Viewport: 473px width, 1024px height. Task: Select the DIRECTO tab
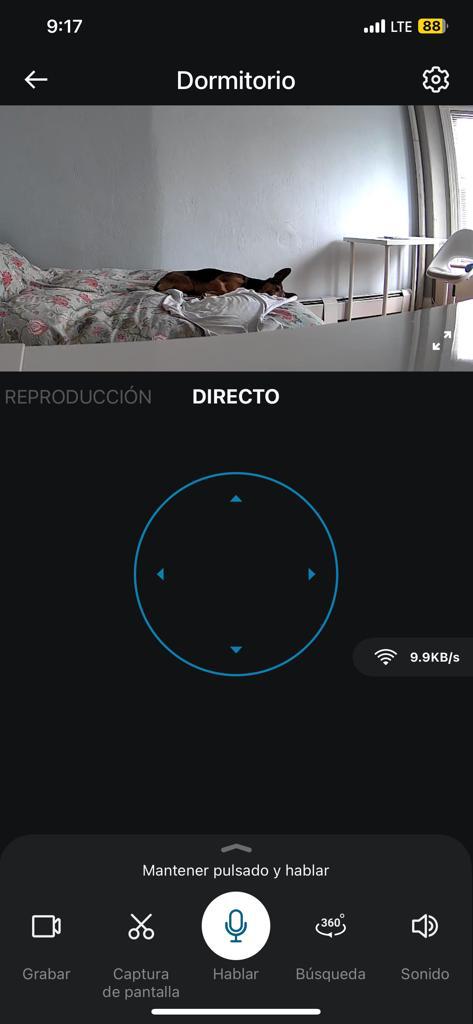tap(236, 396)
